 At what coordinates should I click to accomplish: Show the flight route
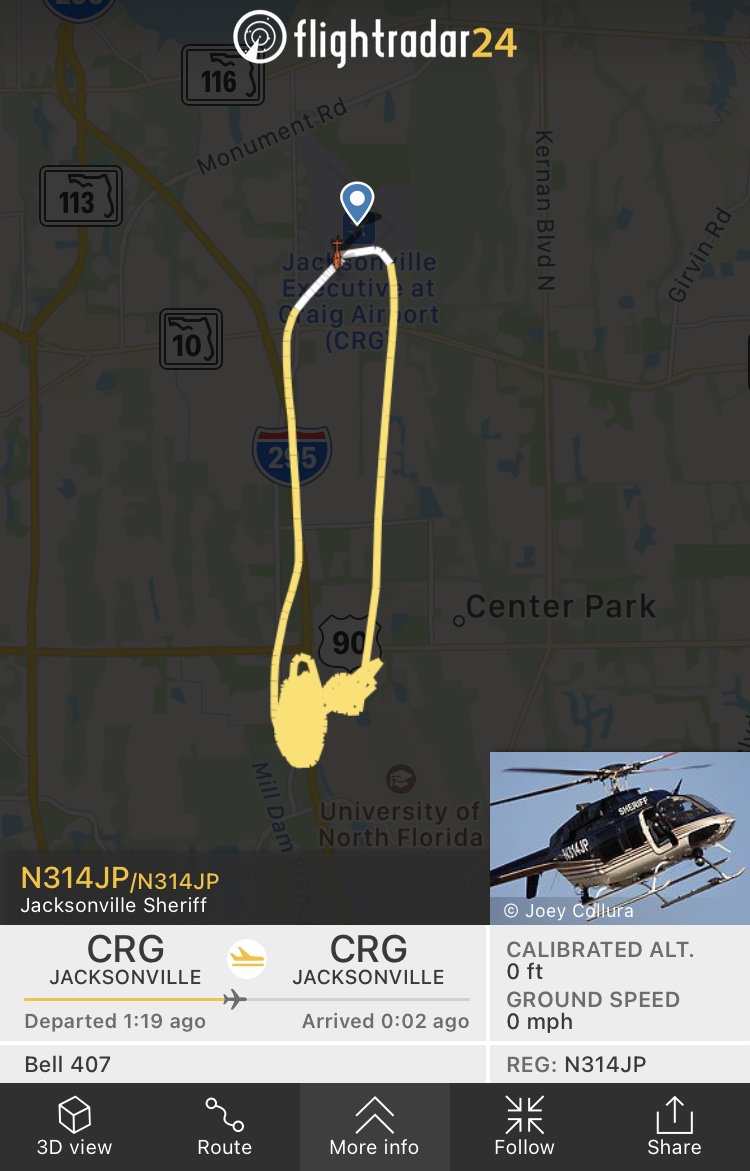click(224, 1127)
